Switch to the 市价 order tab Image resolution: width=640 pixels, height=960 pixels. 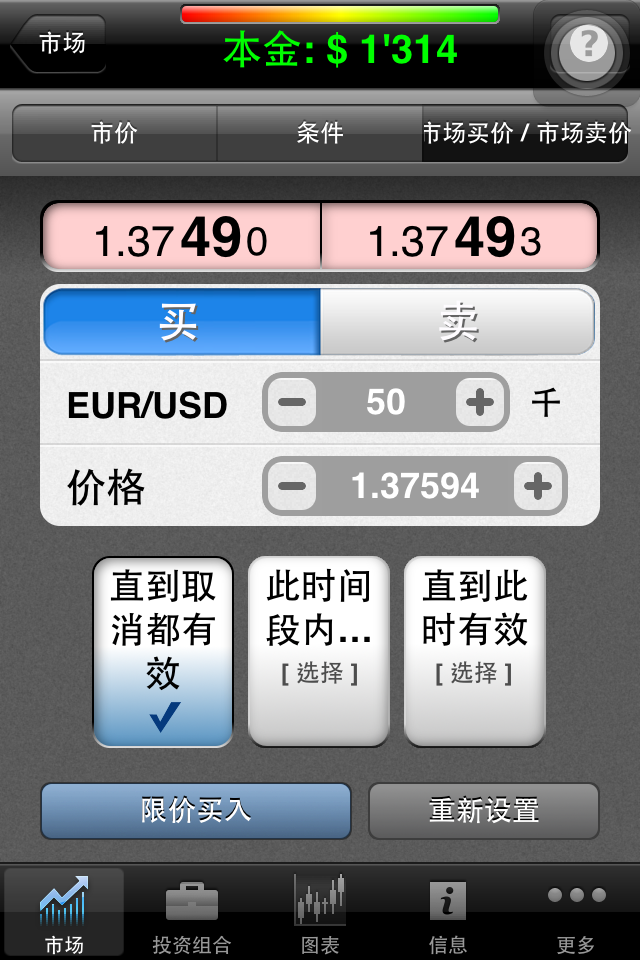[x=114, y=133]
